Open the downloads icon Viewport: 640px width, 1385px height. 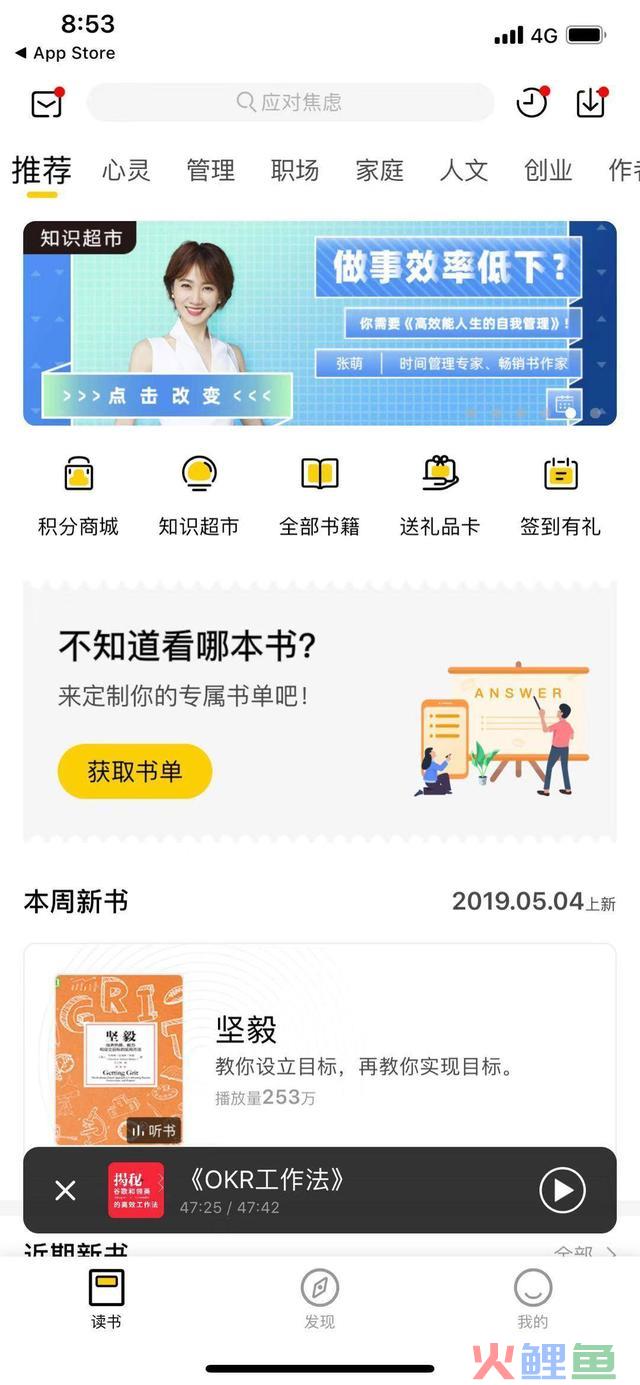591,102
